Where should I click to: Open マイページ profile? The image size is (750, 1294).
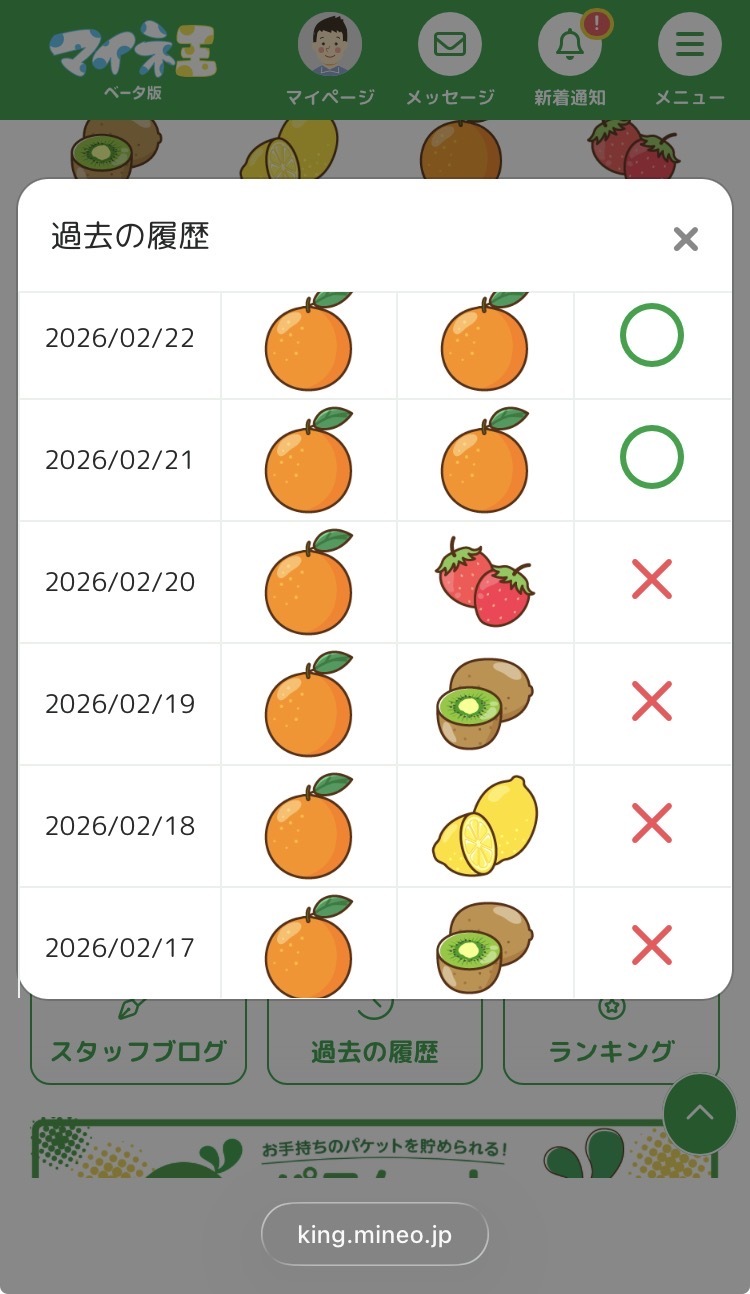(x=330, y=47)
